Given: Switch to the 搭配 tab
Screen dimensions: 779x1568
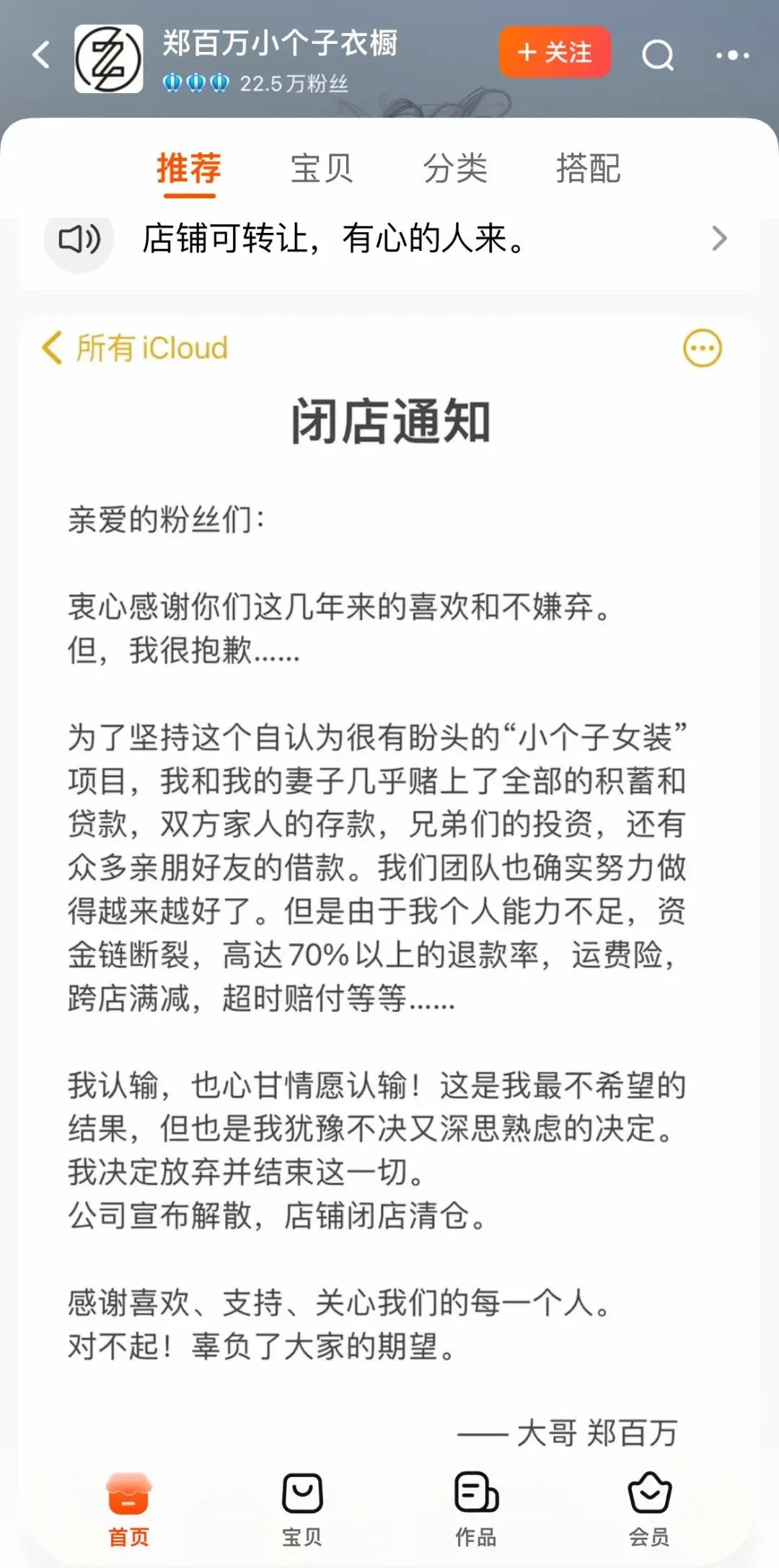Looking at the screenshot, I should [588, 169].
